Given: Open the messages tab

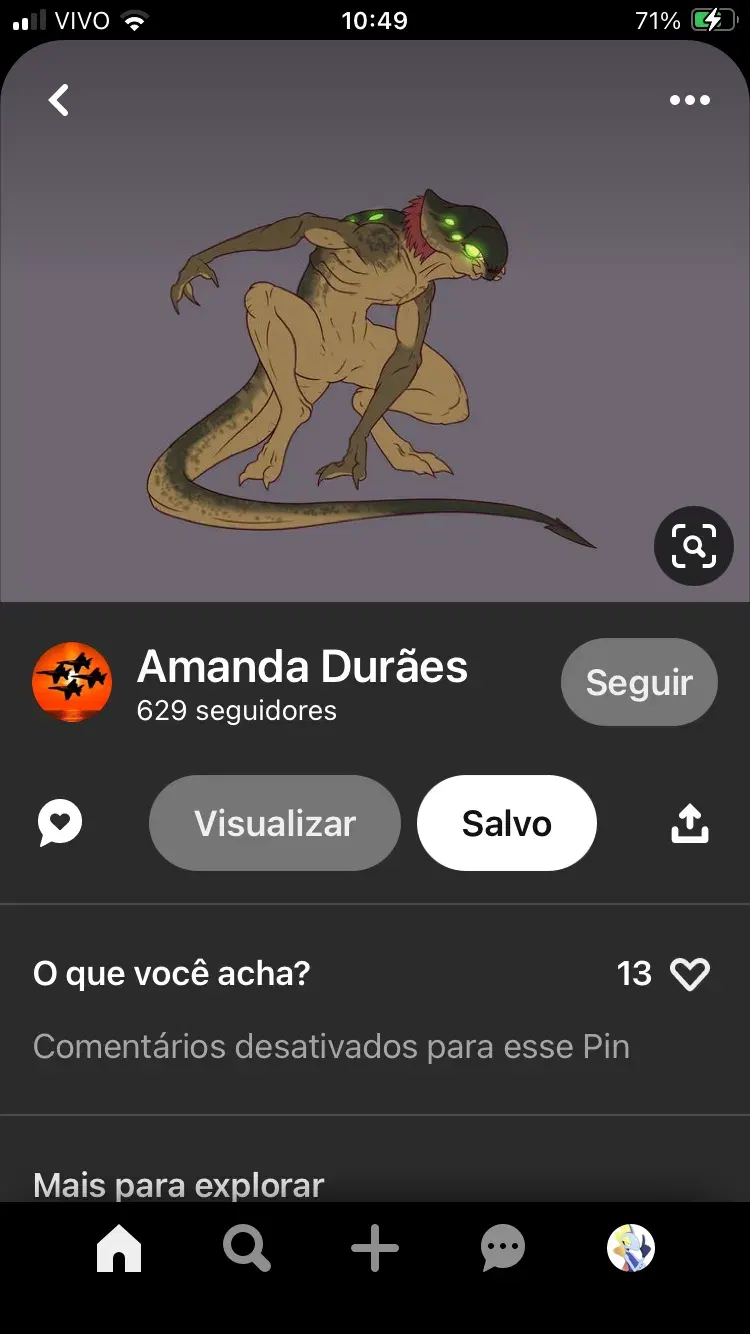Looking at the screenshot, I should (x=503, y=1248).
